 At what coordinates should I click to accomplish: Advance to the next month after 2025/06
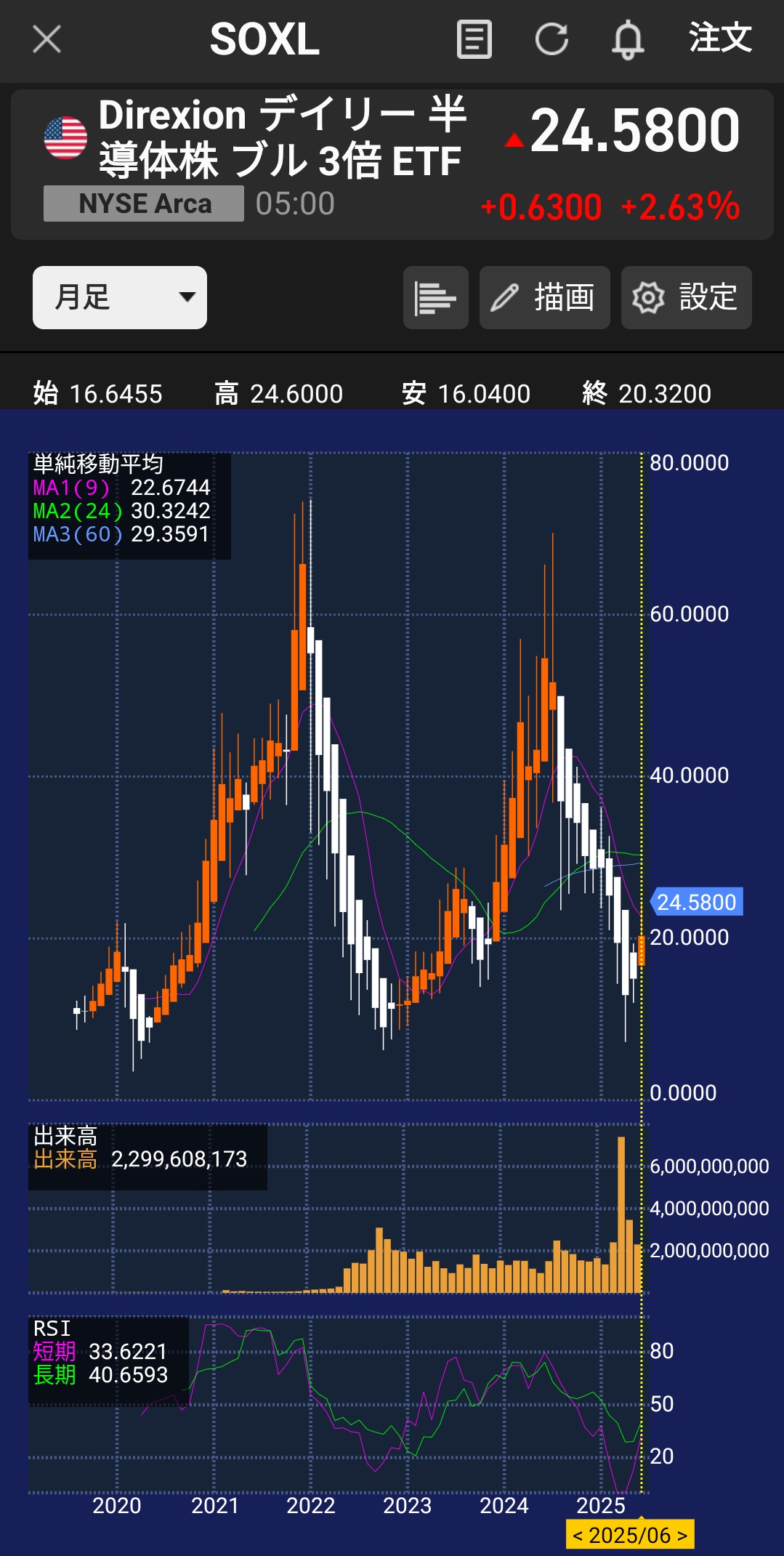tap(682, 1536)
